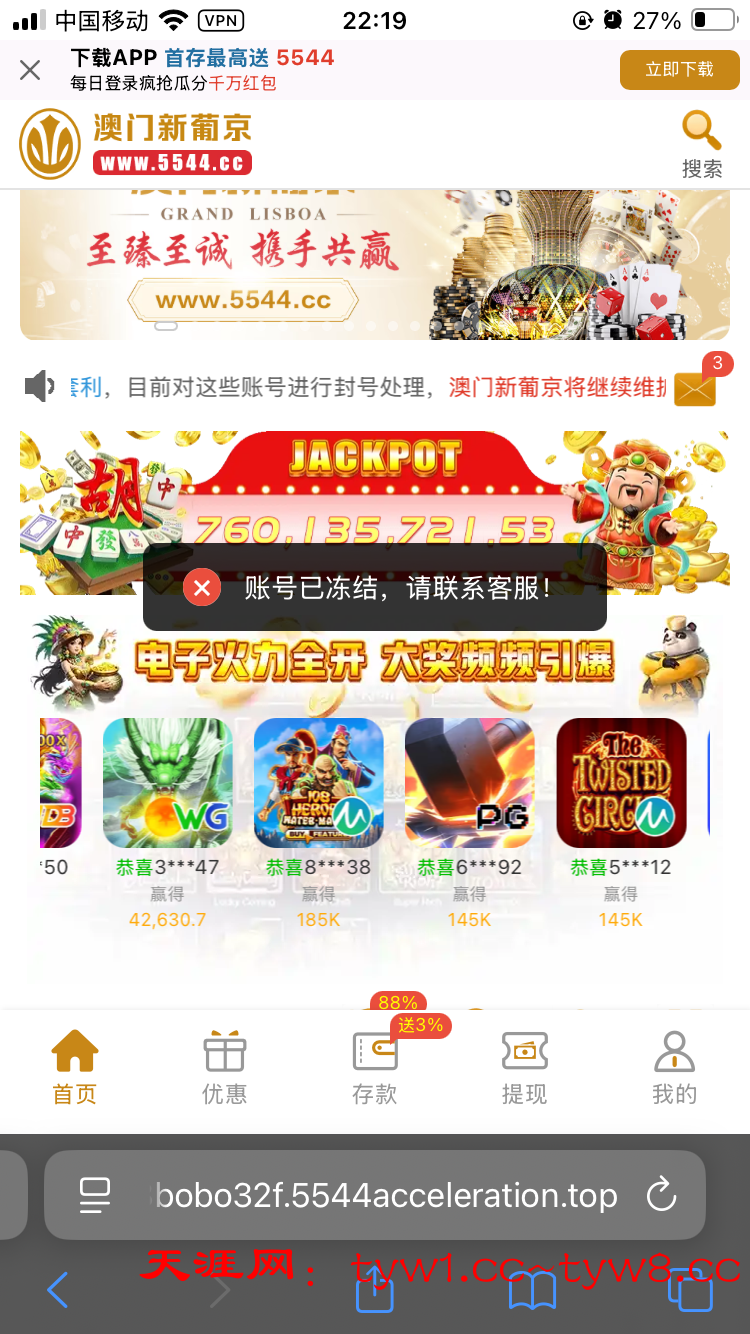The width and height of the screenshot is (750, 1334).
Task: Dismiss the download APP banner
Action: [x=30, y=70]
